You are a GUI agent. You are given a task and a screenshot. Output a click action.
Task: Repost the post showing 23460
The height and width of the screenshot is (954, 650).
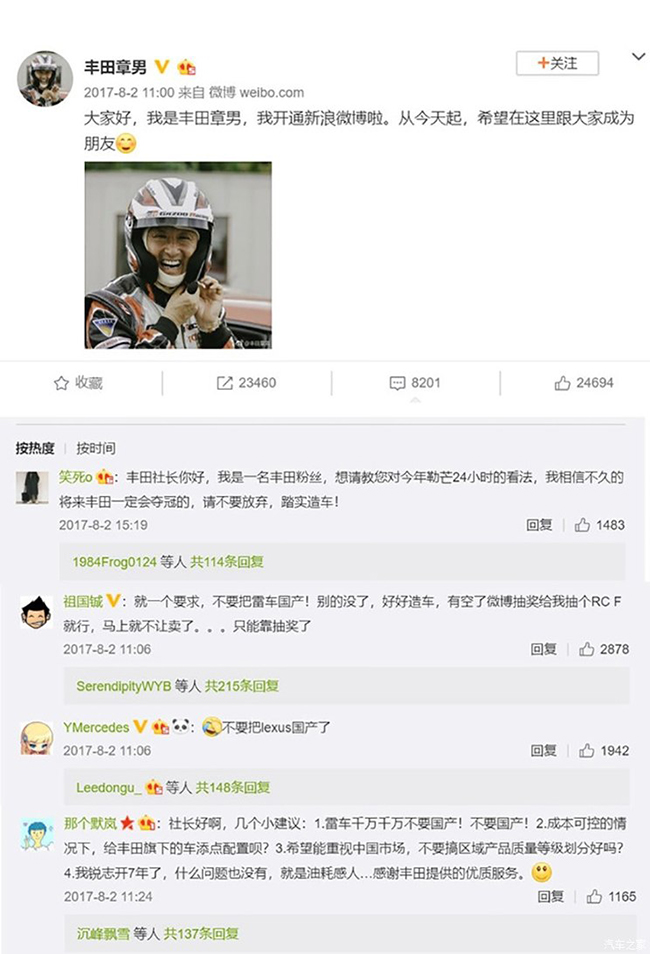246,383
